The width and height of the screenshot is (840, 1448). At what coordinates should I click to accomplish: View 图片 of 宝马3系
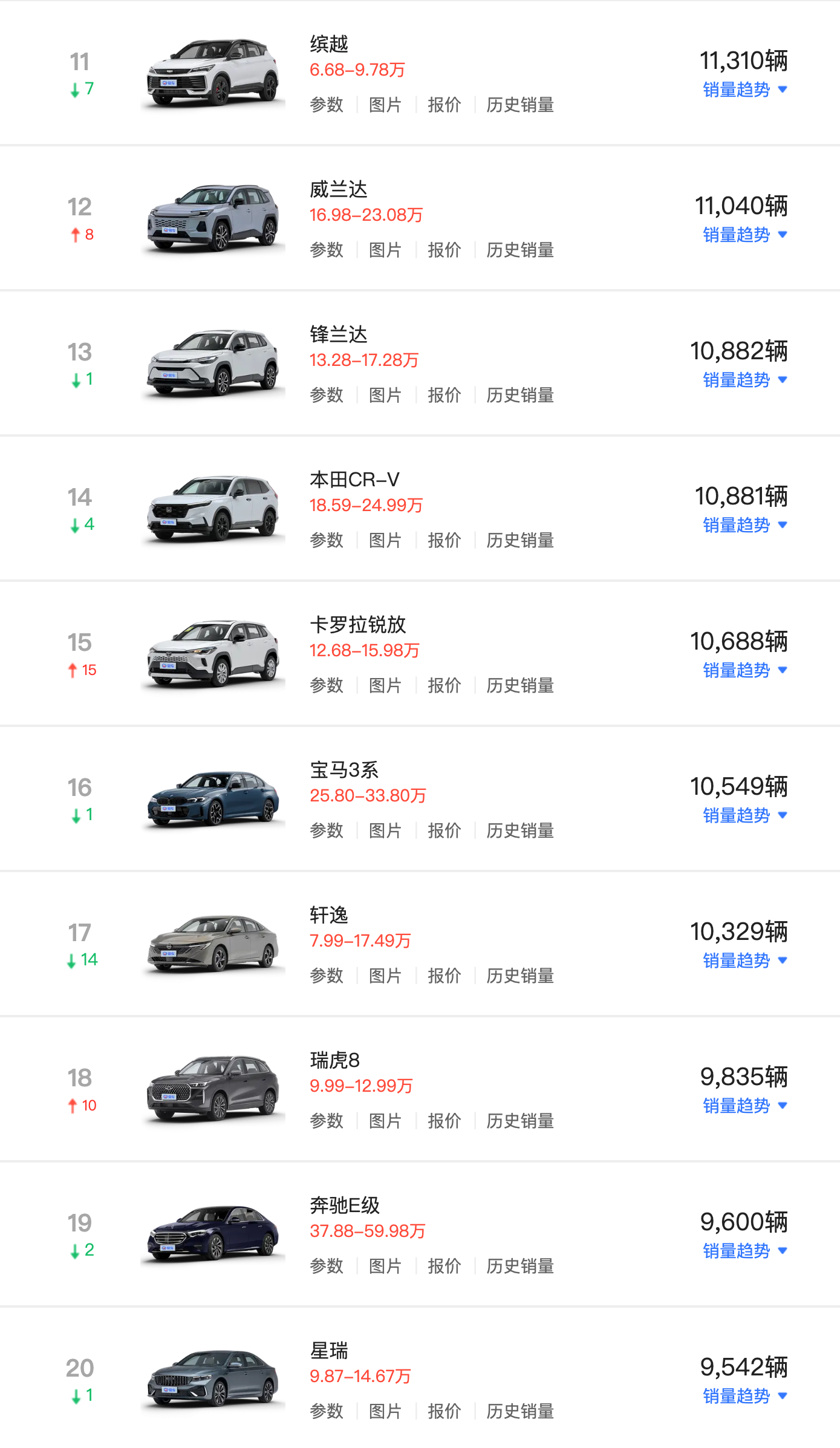coord(385,830)
